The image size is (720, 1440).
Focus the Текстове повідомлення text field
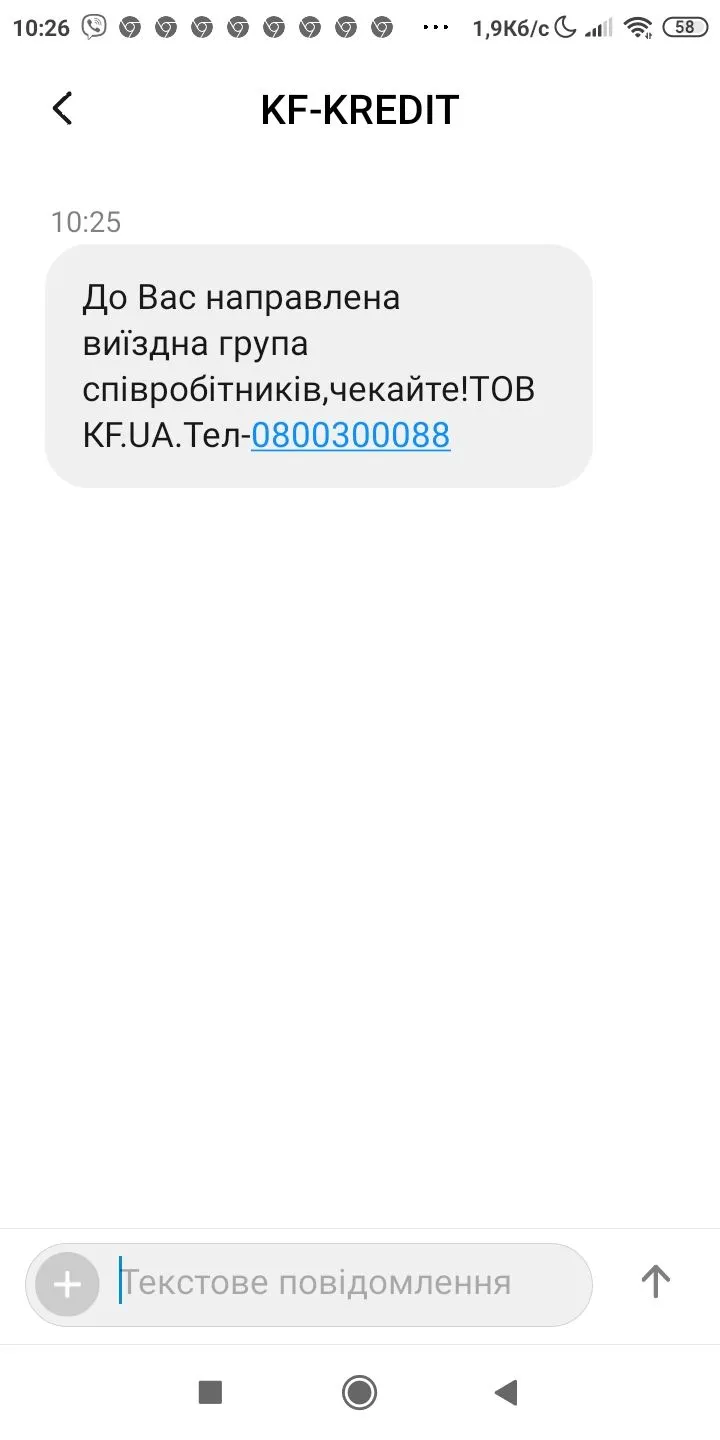tap(340, 1284)
